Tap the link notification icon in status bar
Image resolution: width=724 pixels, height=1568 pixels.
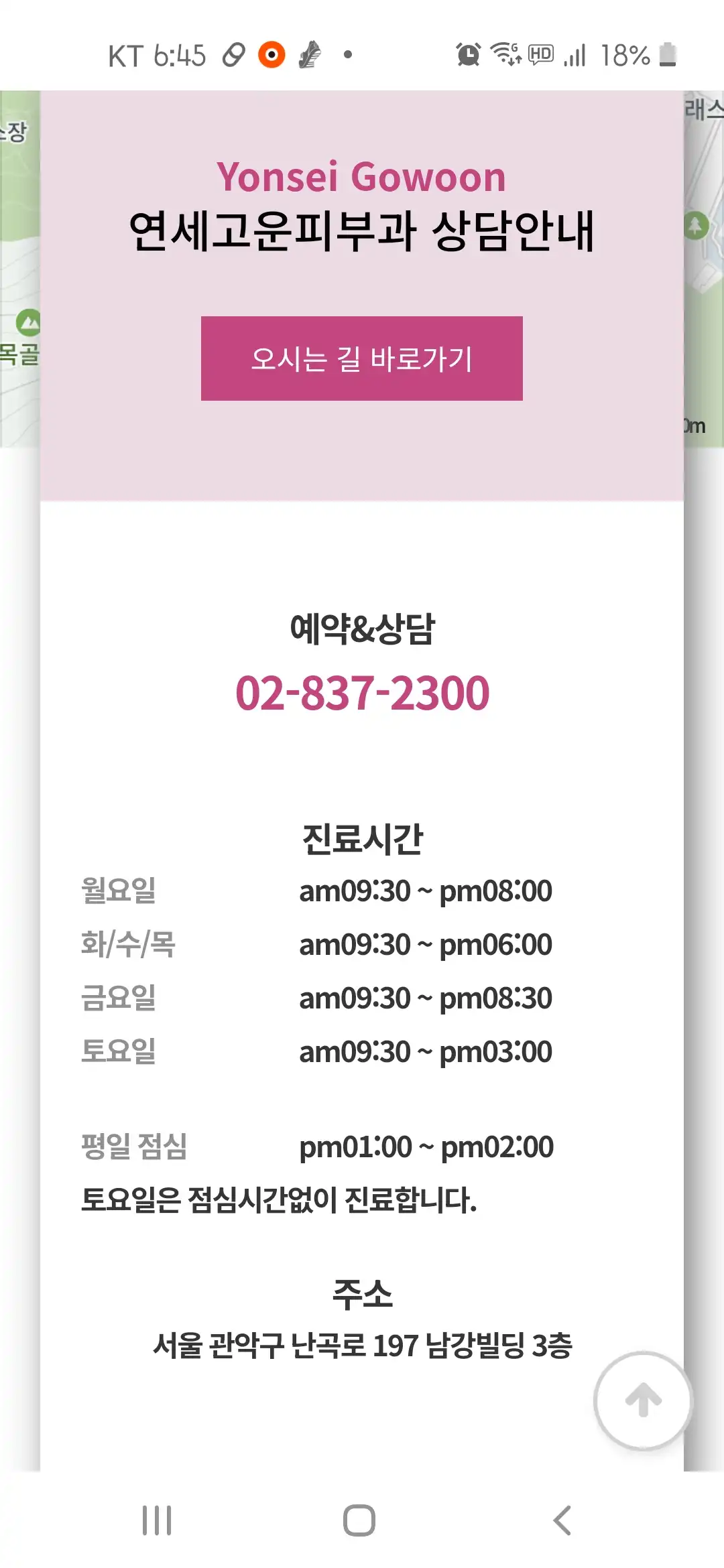[x=233, y=55]
